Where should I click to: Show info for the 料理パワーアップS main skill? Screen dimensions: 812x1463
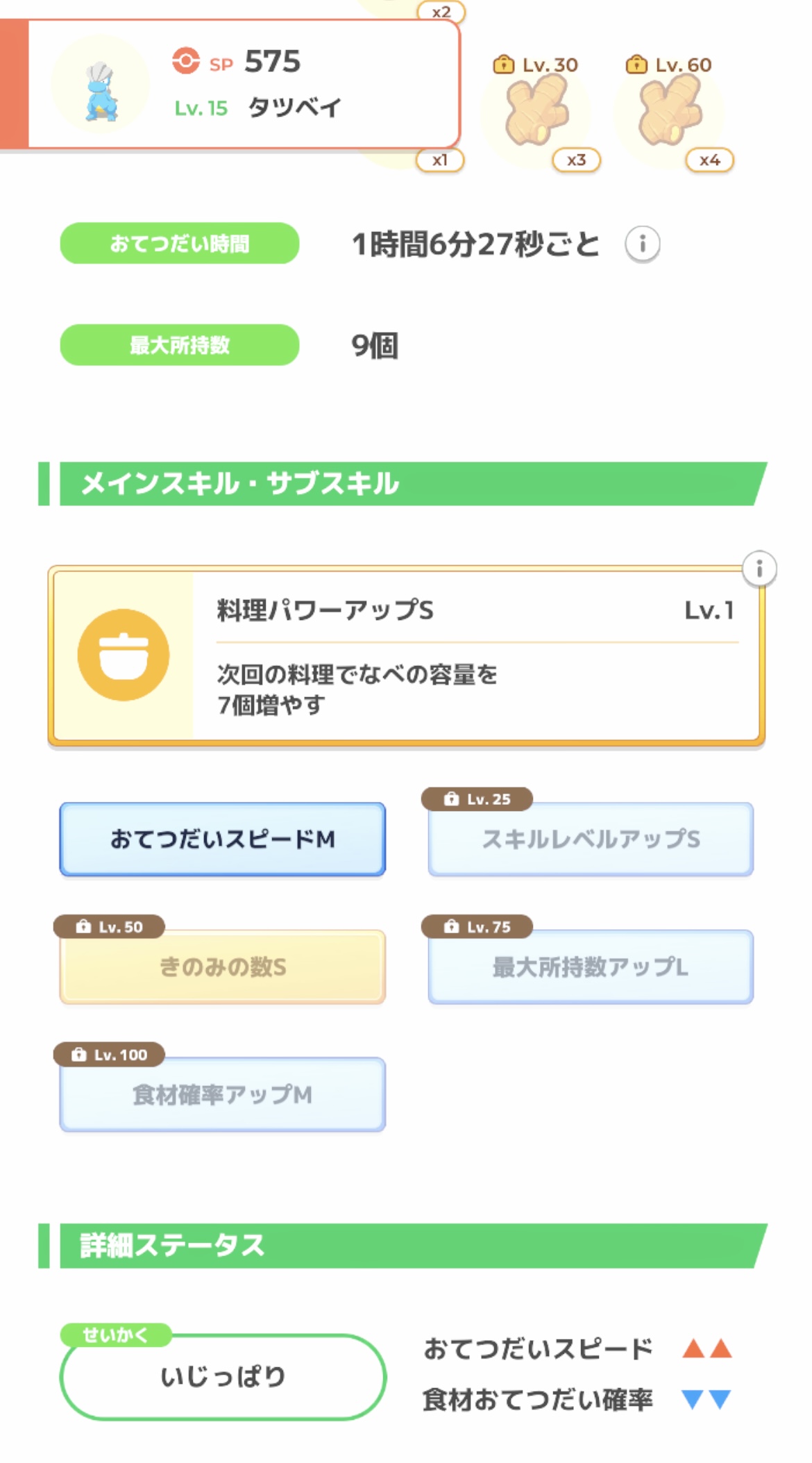tap(759, 569)
